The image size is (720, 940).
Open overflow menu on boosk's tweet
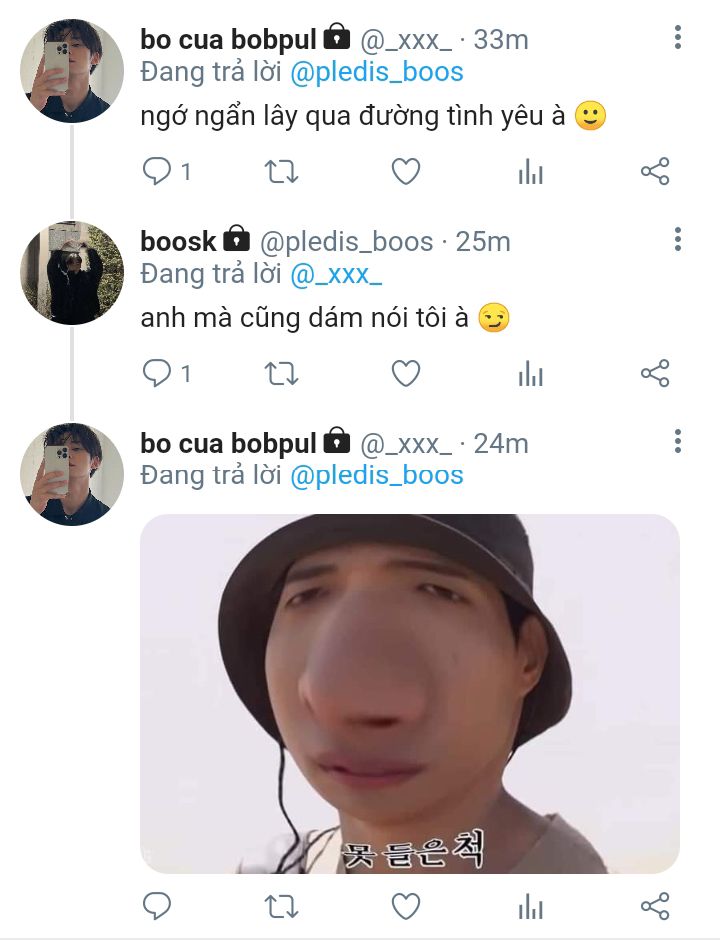(678, 240)
